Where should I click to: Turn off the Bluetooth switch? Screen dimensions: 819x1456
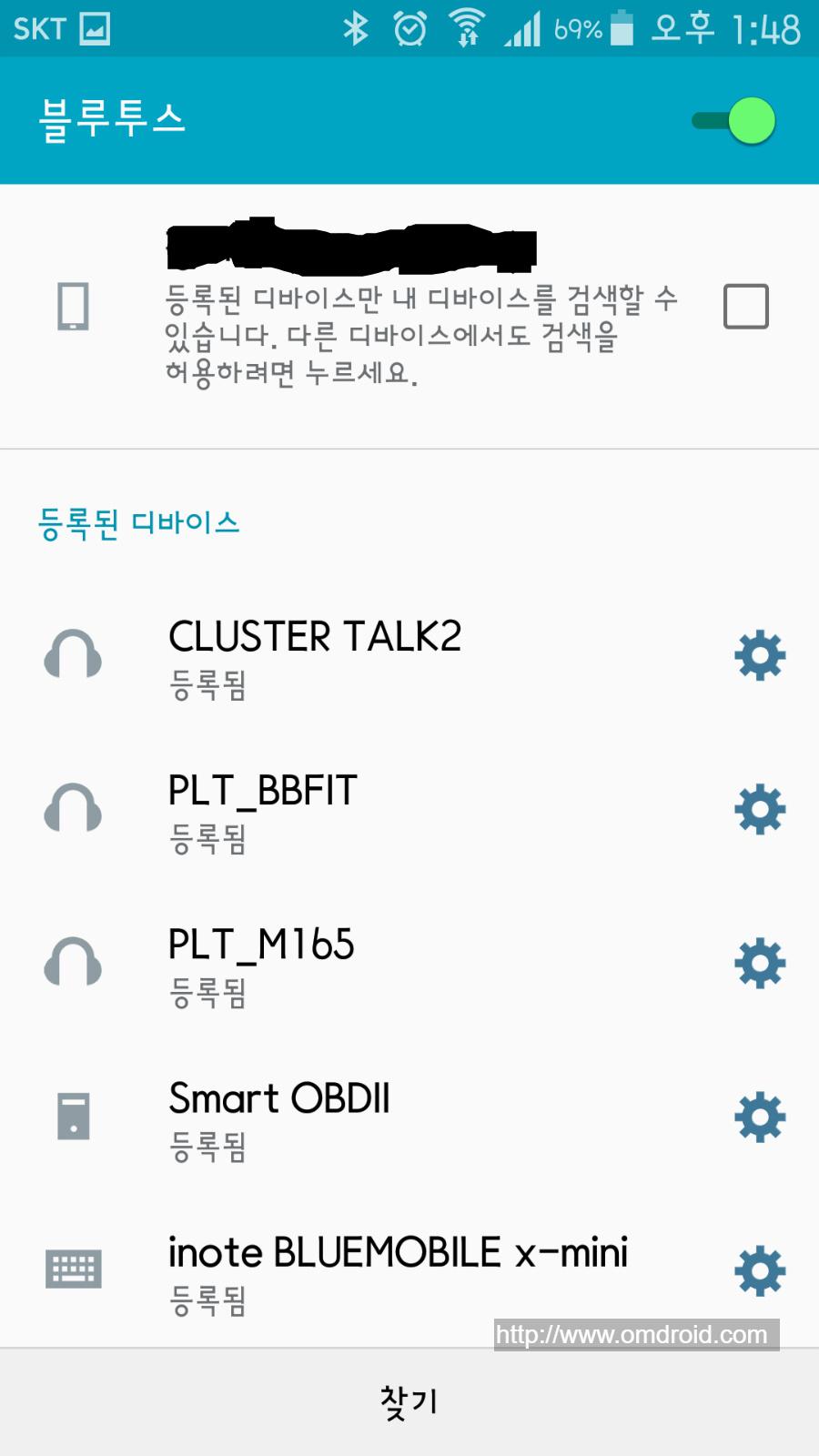point(733,121)
